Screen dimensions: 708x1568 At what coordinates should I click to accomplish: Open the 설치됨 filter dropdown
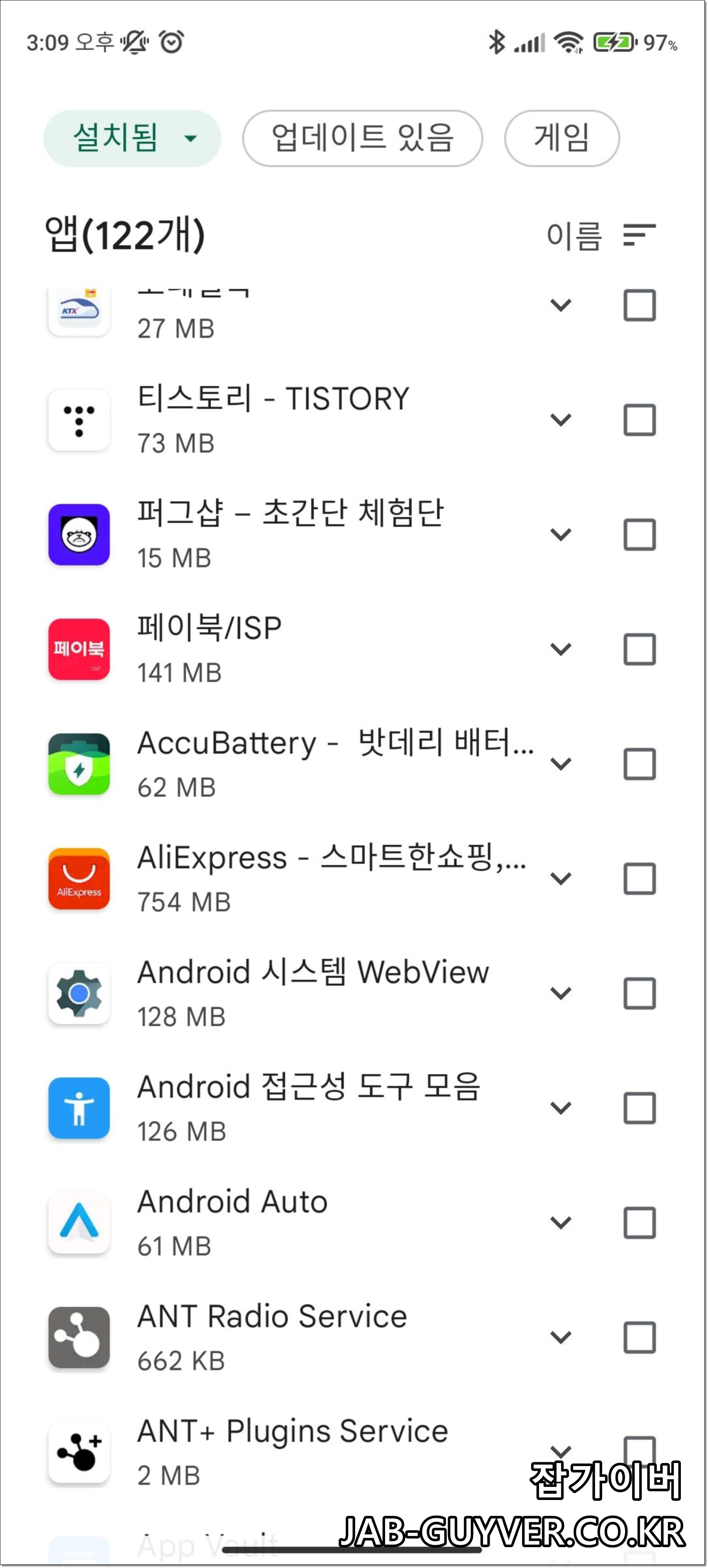click(132, 138)
